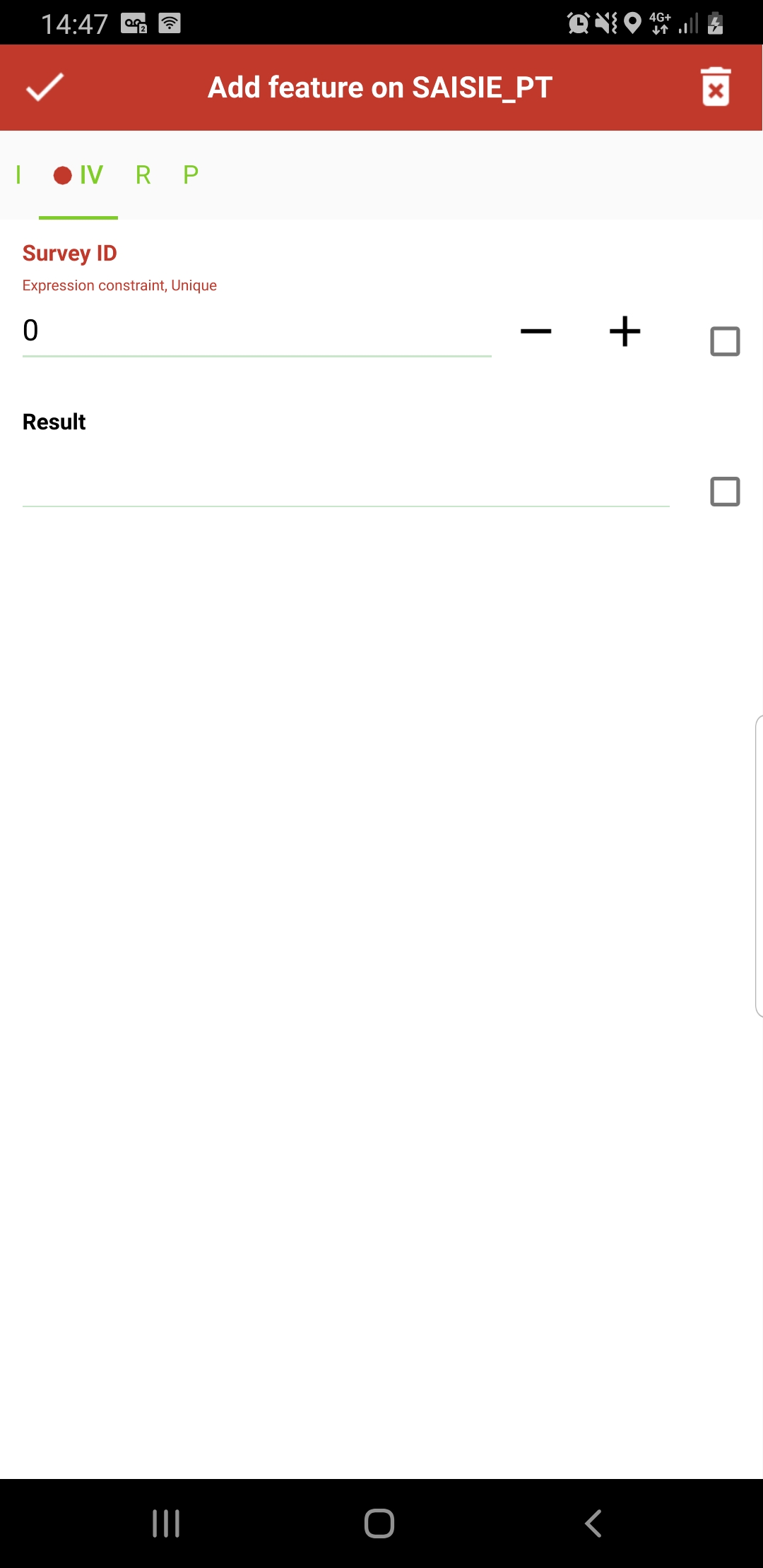Screen dimensions: 763x1568
Task: Confirm the feature with the checkmark
Action: [45, 88]
